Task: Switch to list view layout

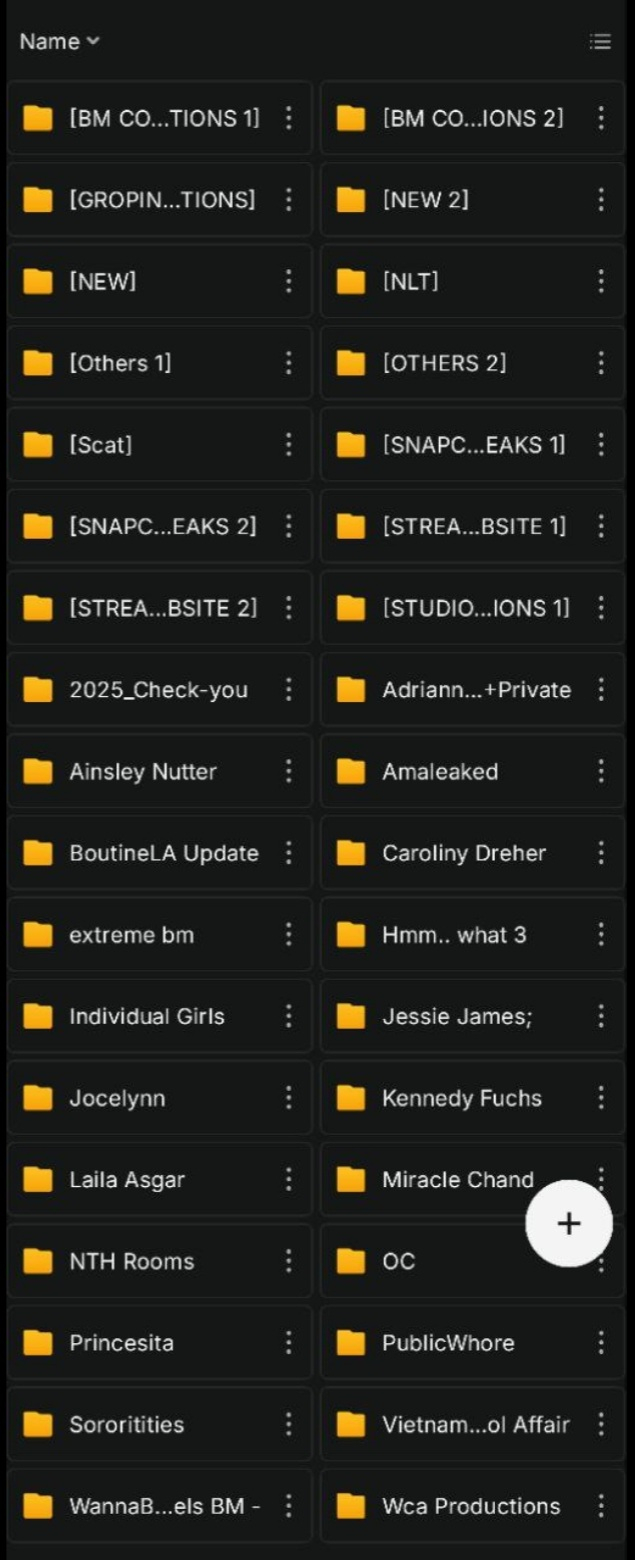Action: (600, 41)
